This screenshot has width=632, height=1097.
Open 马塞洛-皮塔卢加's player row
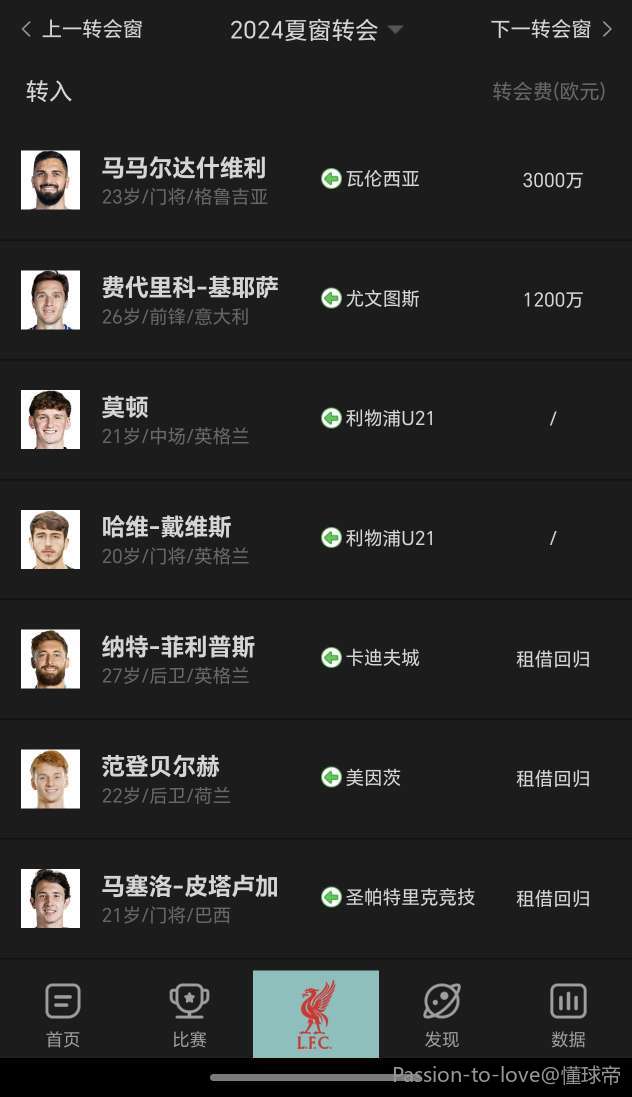click(315, 898)
